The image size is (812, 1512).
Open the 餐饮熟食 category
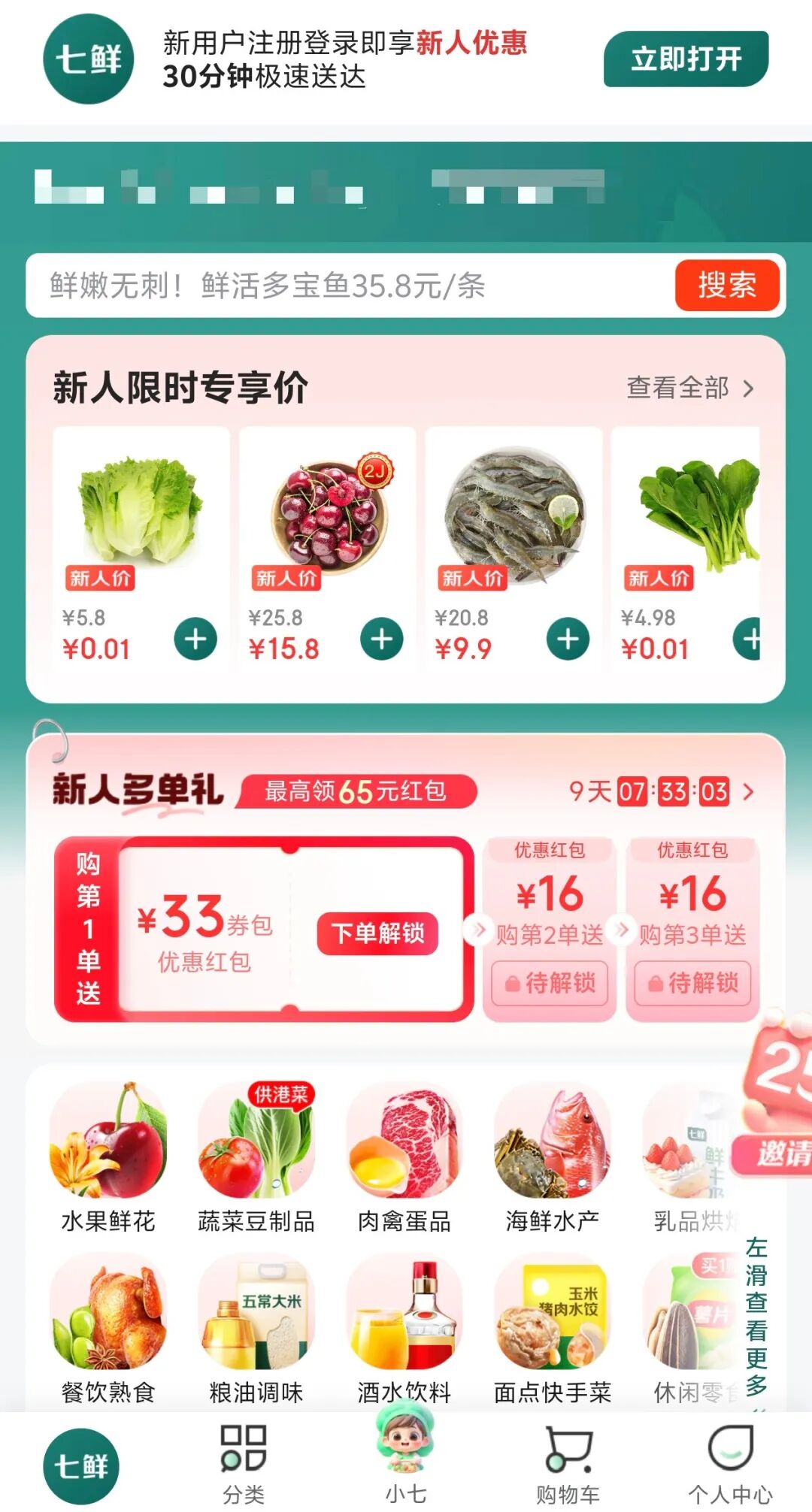pyautogui.click(x=108, y=1329)
